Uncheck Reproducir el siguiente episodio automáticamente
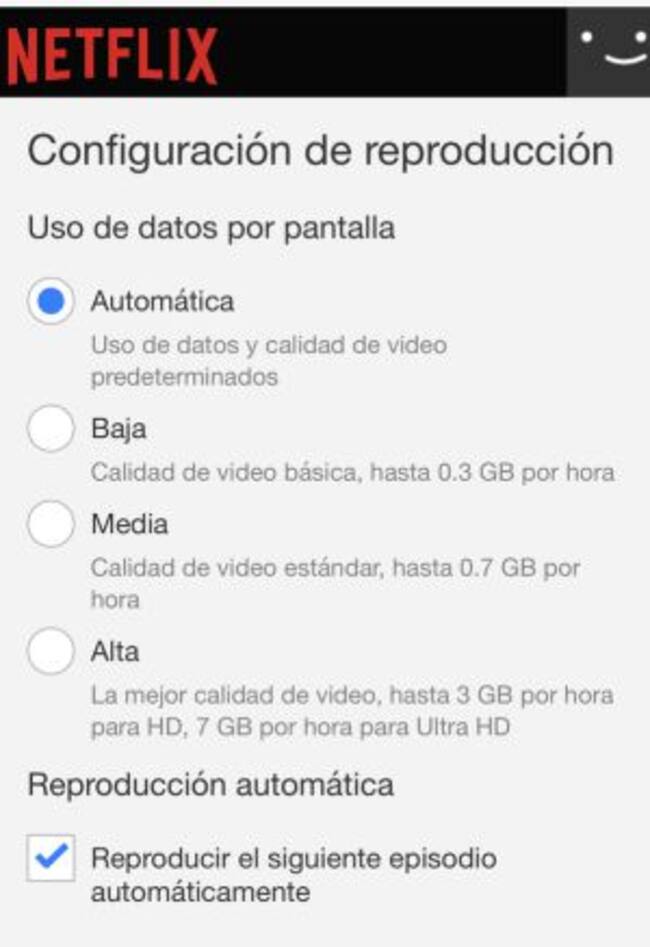Viewport: 650px width, 947px height. click(x=50, y=859)
